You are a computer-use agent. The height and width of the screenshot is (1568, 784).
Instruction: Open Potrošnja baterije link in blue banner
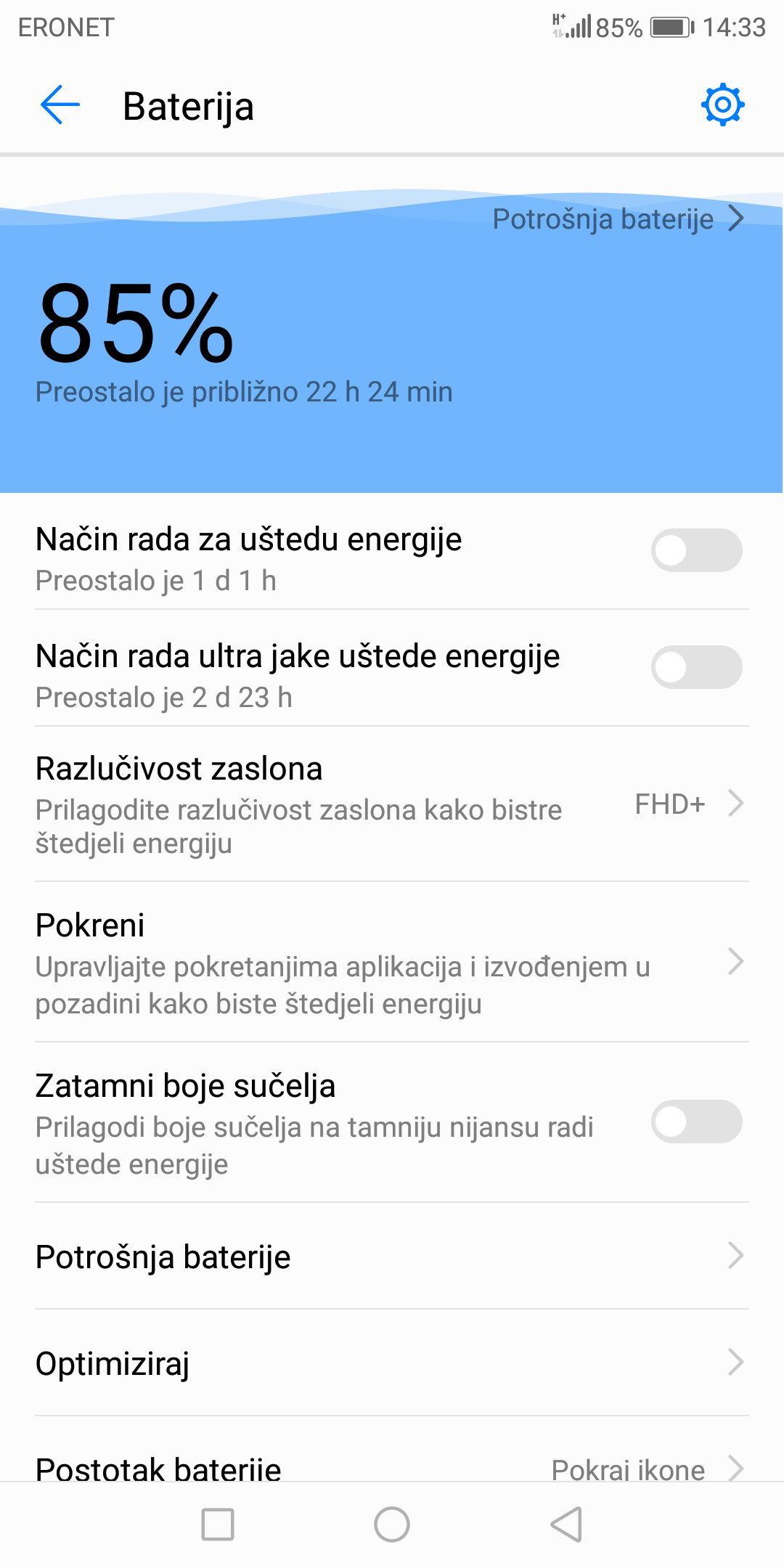tap(618, 219)
